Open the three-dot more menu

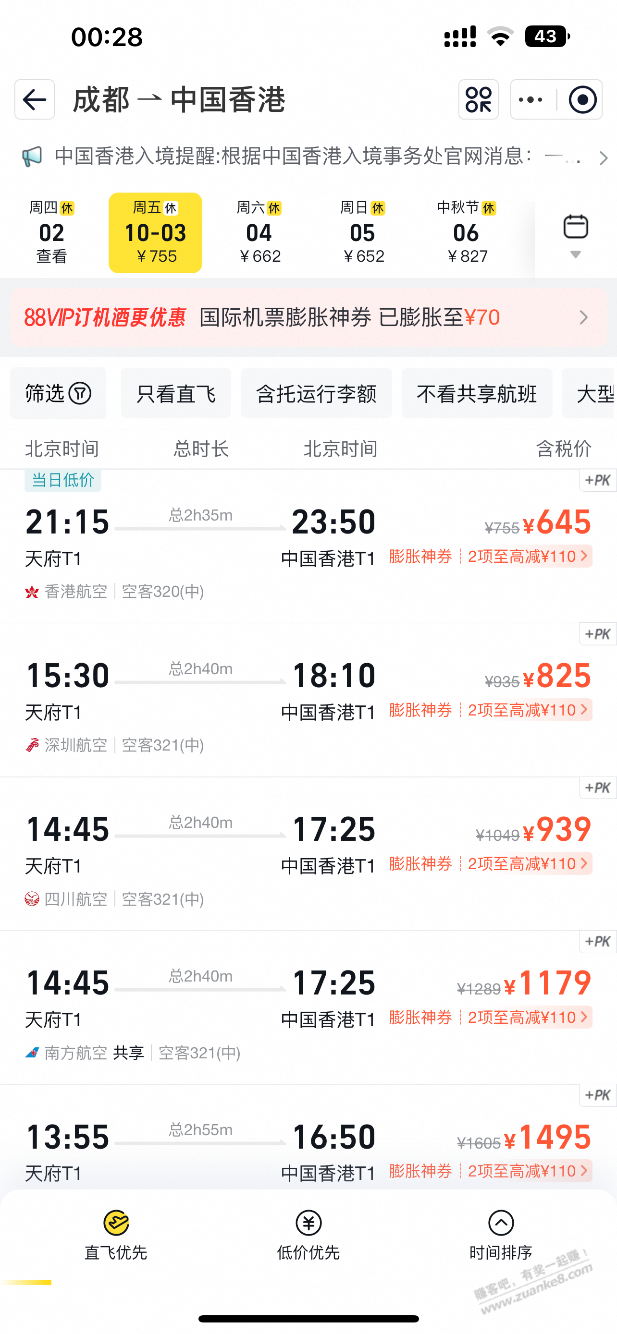531,100
